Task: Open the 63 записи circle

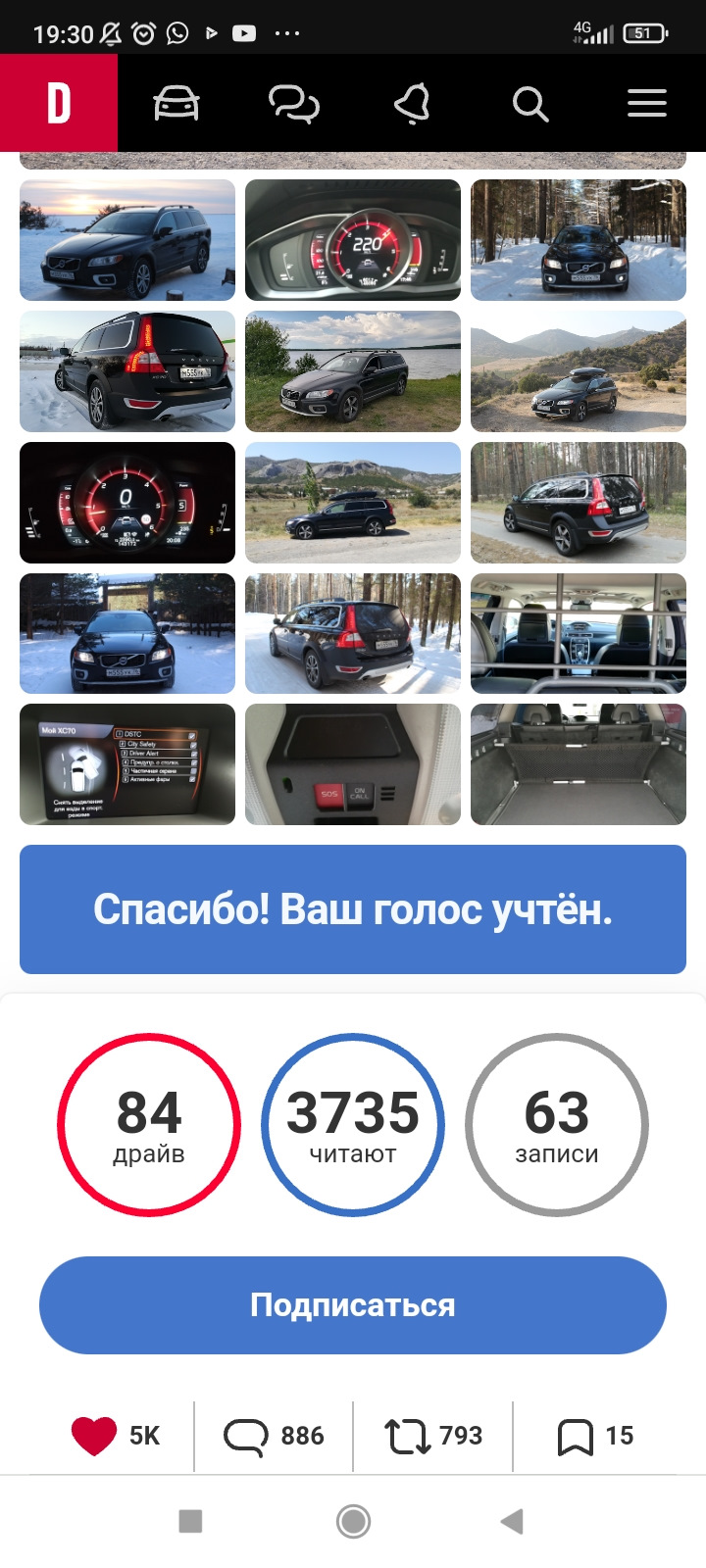Action: coord(557,1125)
